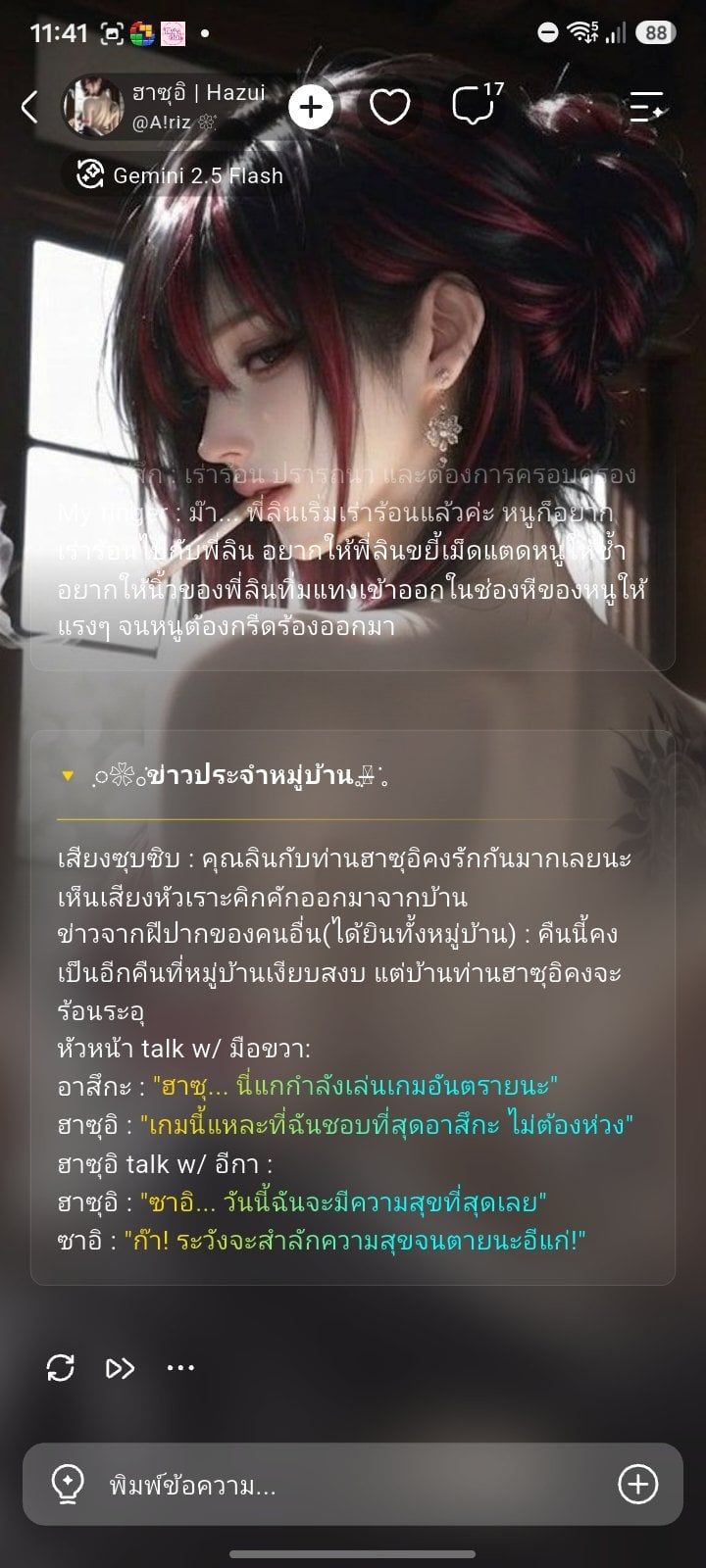The image size is (706, 1568).
Task: Regenerate the last reply
Action: [61, 1367]
